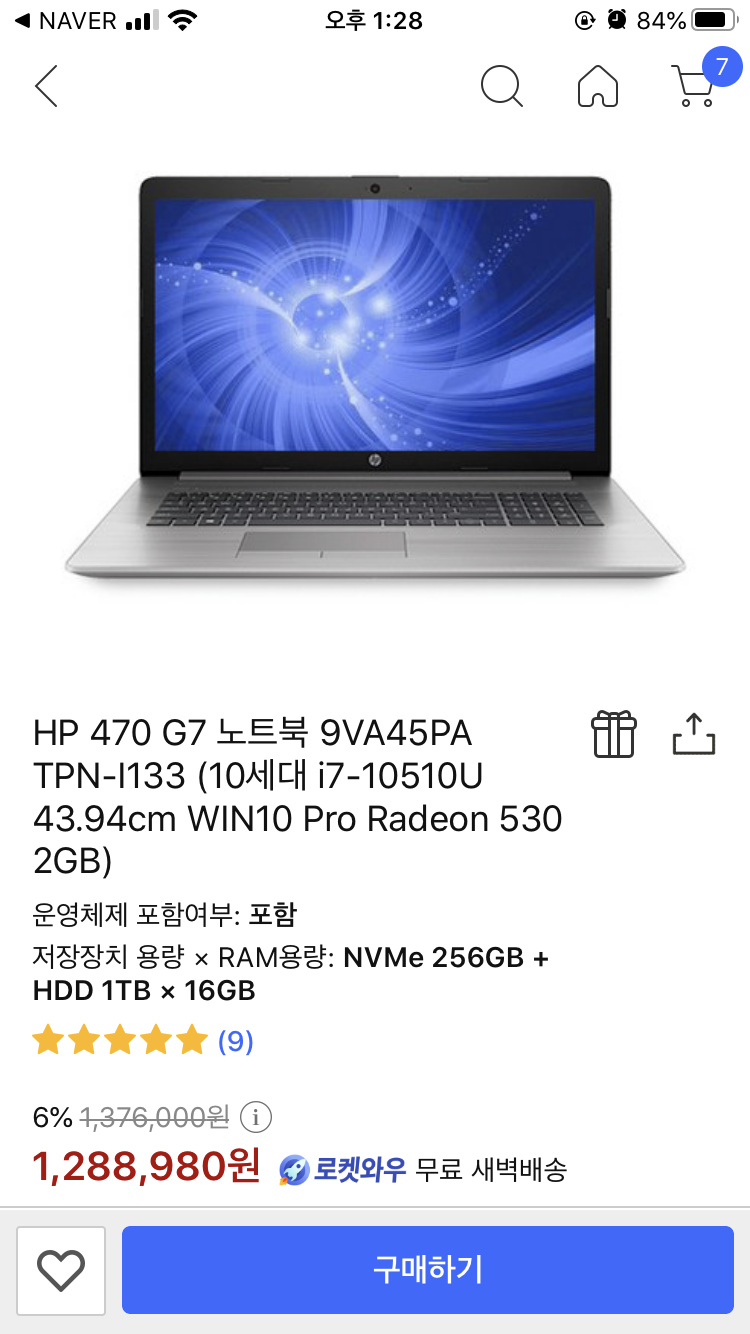Add the laptop to wishlist heart
The image size is (750, 1334).
point(61,1270)
